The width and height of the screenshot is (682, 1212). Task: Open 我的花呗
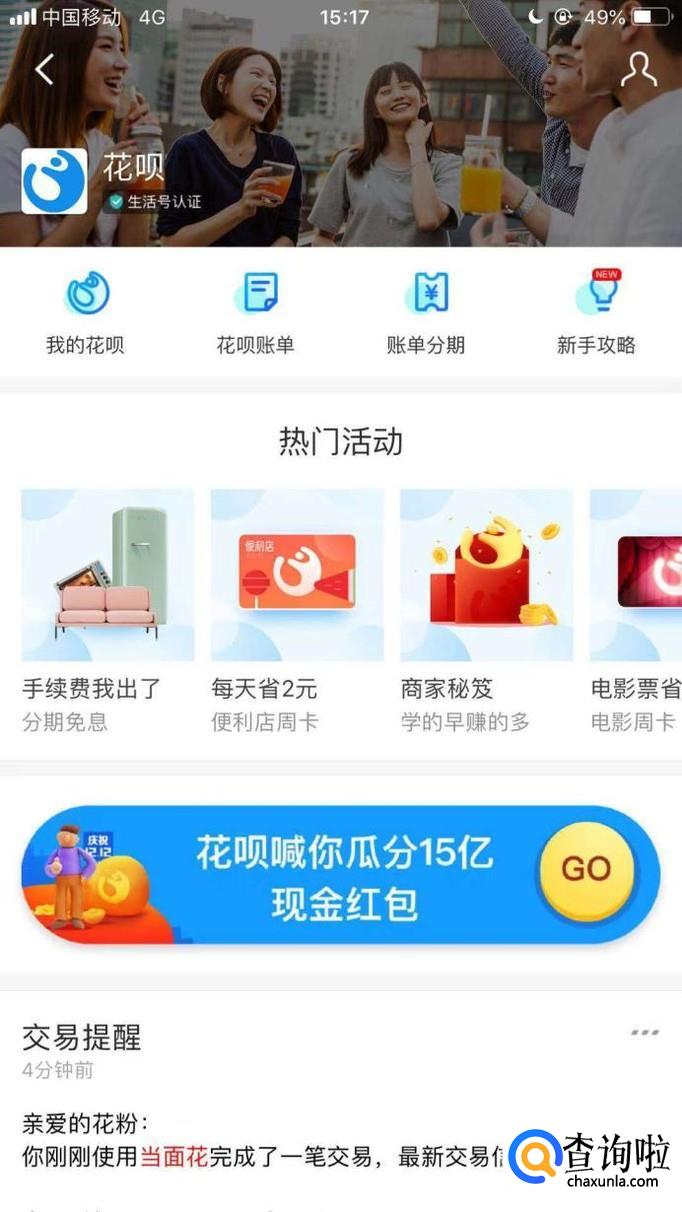coord(85,314)
